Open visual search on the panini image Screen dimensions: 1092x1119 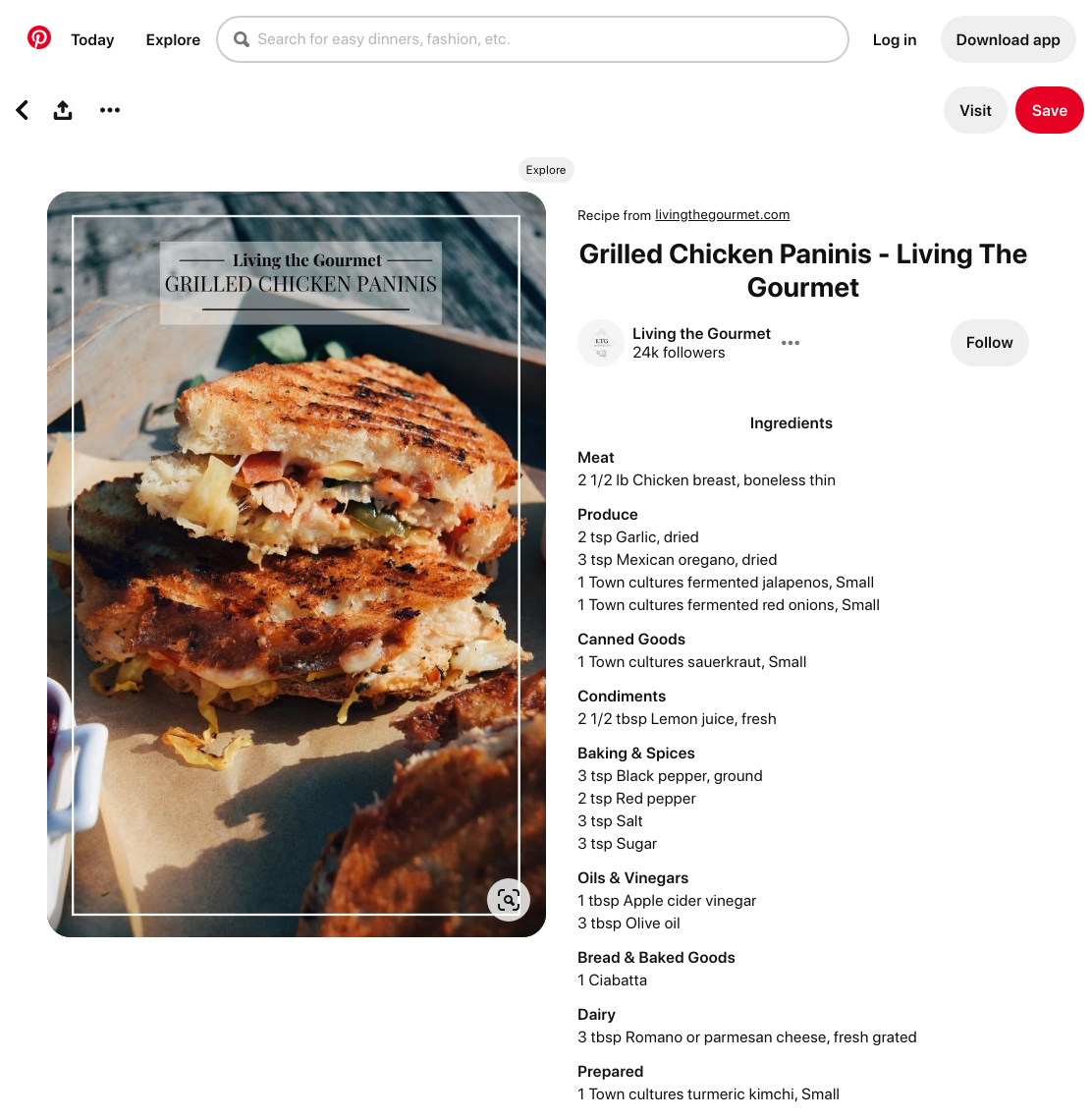(509, 900)
